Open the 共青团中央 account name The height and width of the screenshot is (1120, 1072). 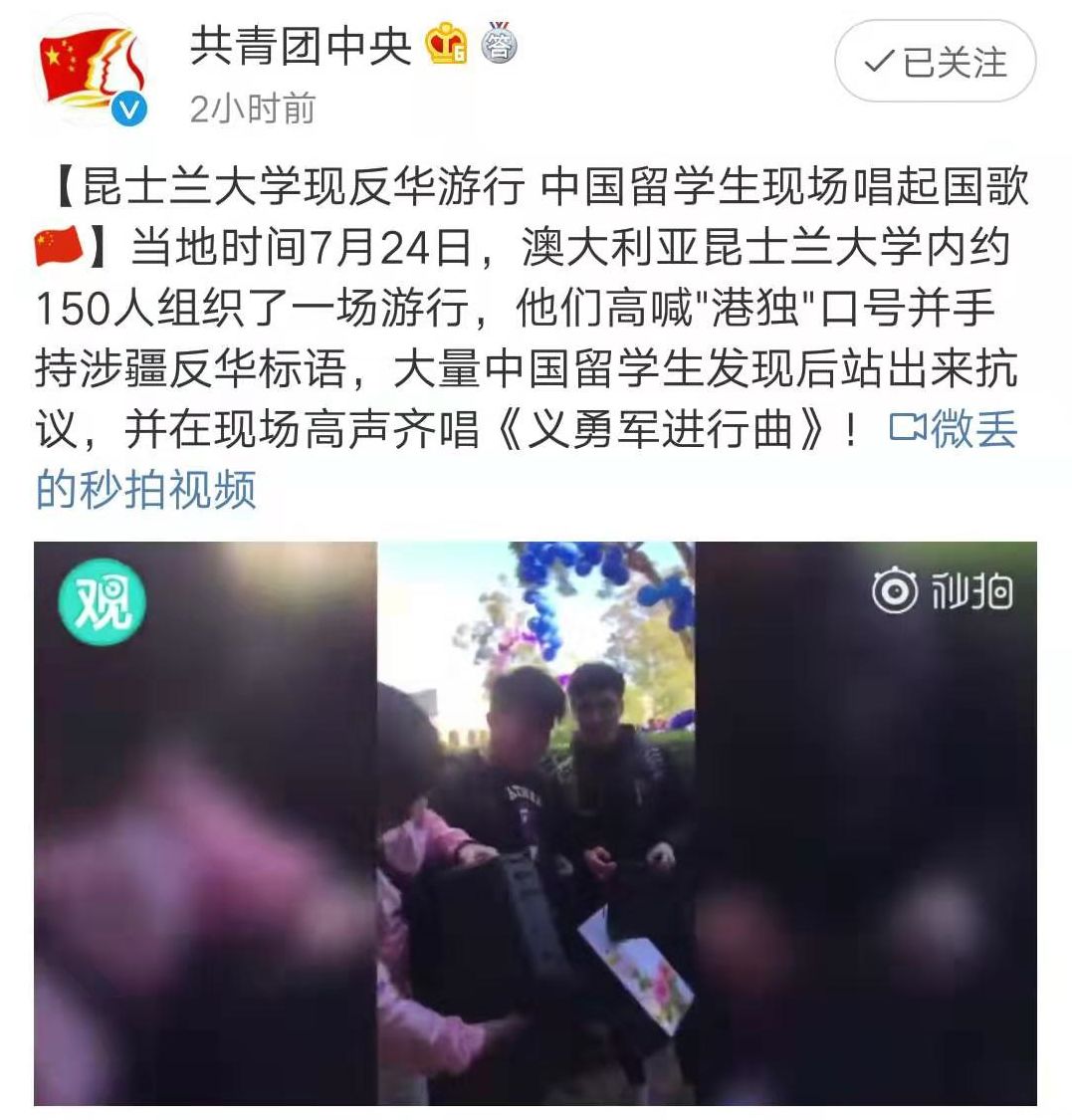pos(301,46)
